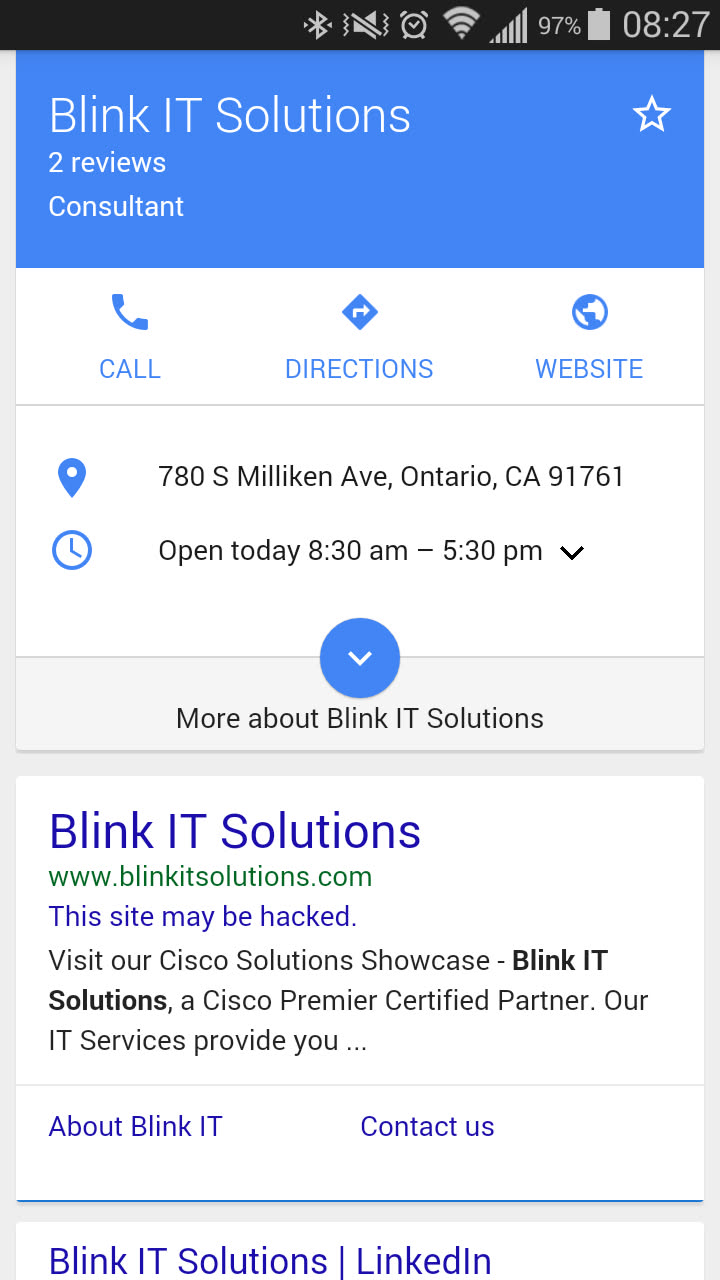Image resolution: width=720 pixels, height=1280 pixels.
Task: Save Blink IT Solutions with the star icon
Action: click(x=651, y=116)
